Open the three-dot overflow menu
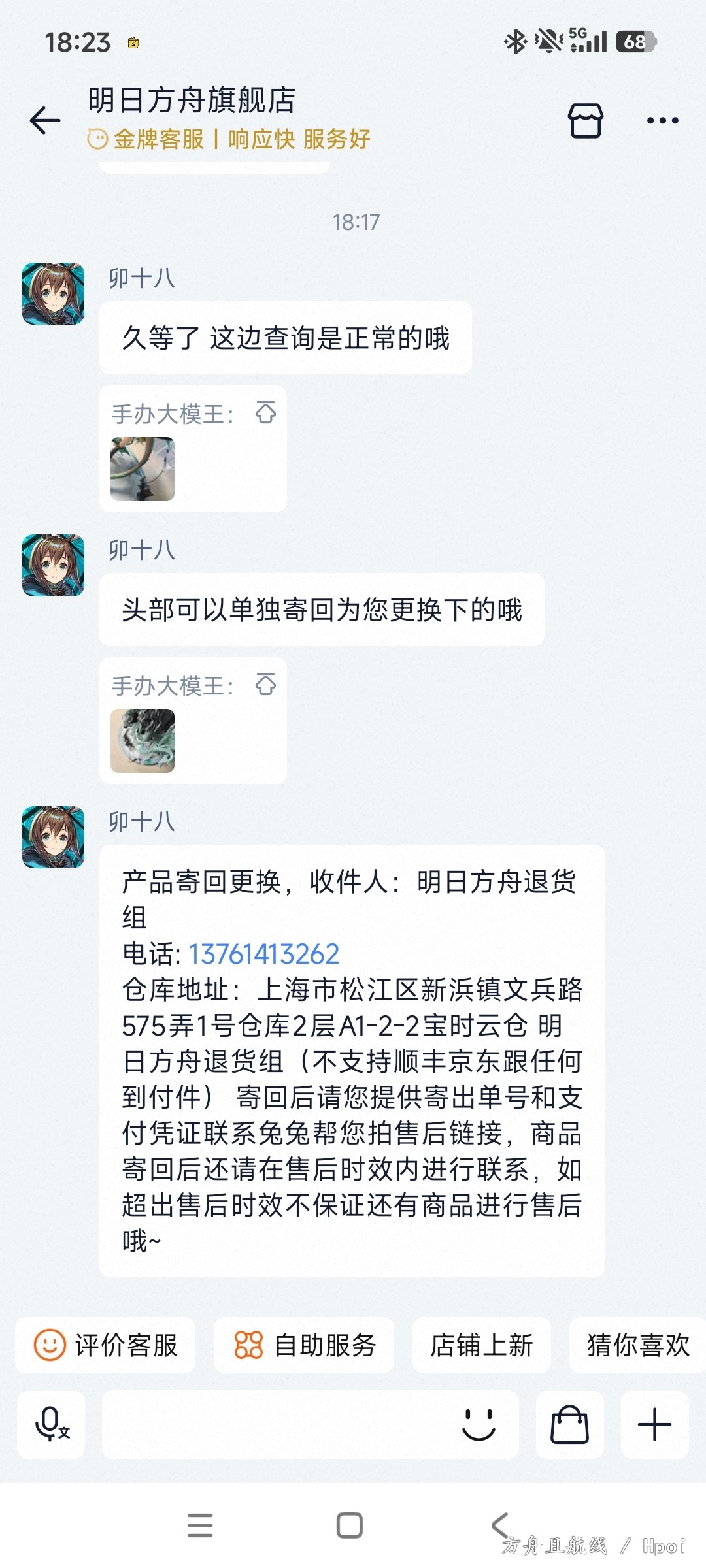 point(662,120)
